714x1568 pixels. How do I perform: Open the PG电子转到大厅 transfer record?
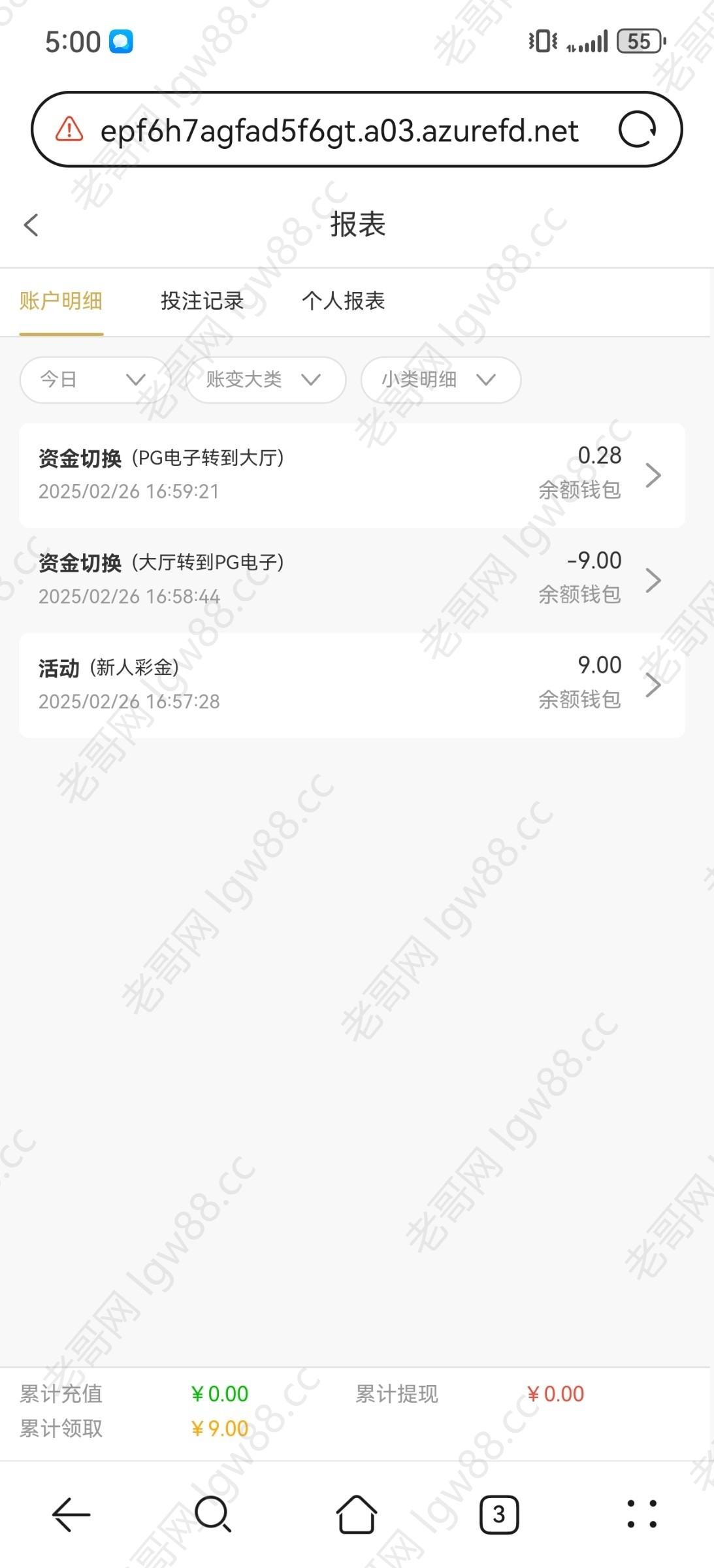point(352,475)
